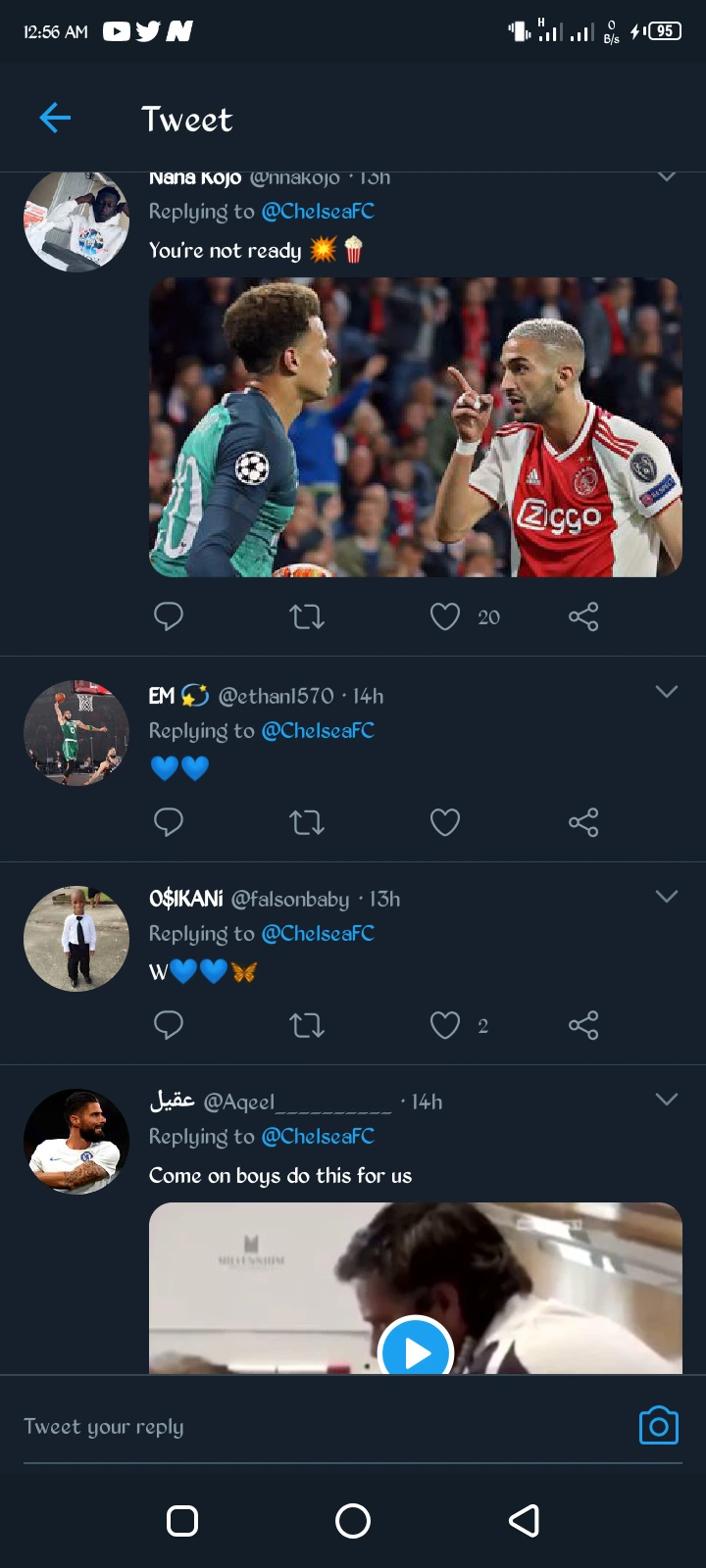Go back using the arrow beside Tweet
Screen dimensions: 706x1568
(x=55, y=119)
